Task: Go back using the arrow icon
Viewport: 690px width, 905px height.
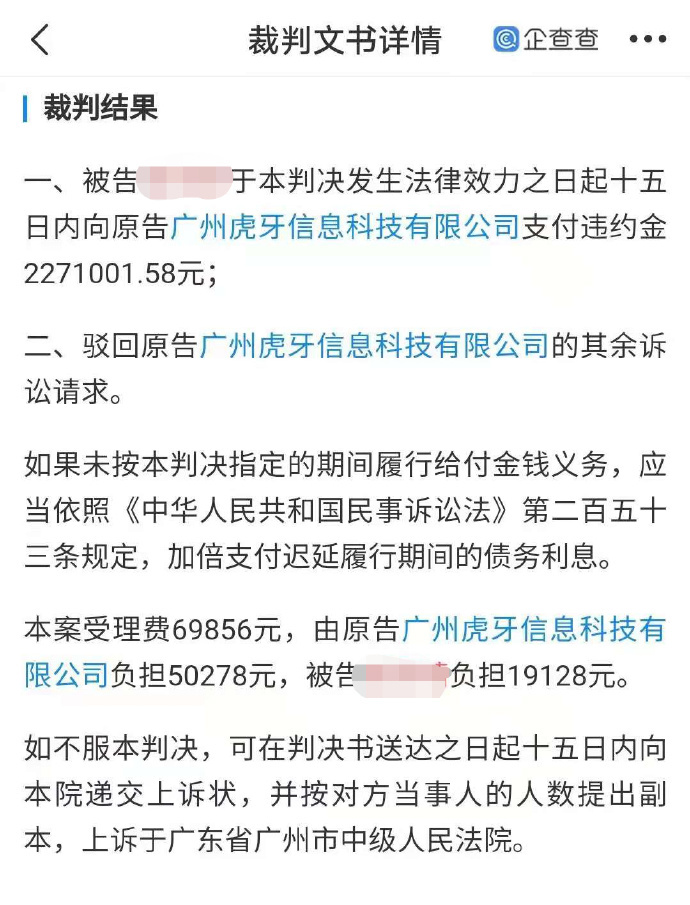Action: 40,40
